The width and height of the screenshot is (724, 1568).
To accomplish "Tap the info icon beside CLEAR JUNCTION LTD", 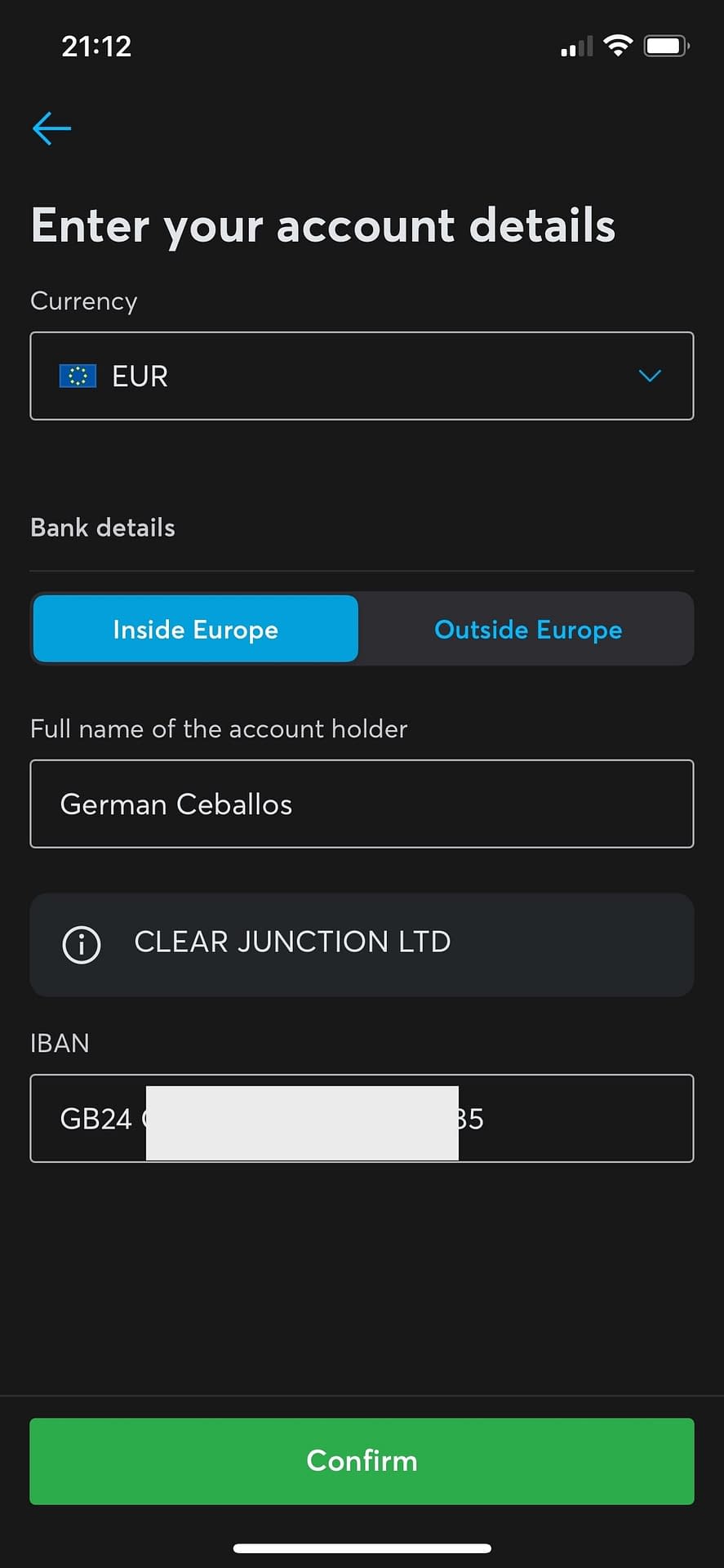I will point(82,945).
